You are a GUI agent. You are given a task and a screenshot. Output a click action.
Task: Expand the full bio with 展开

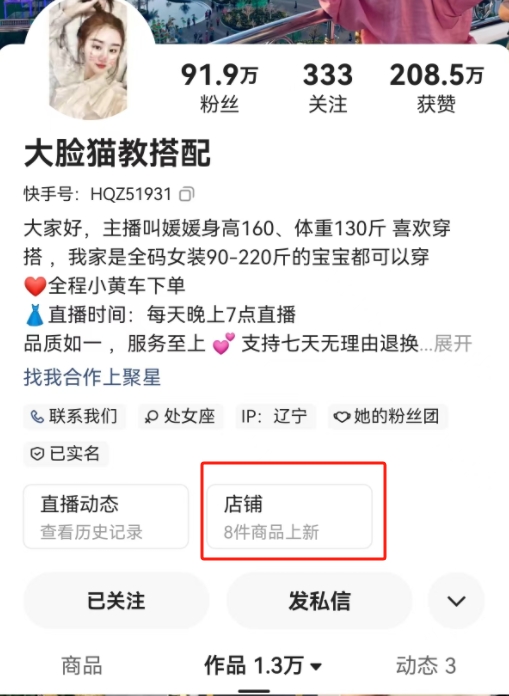pos(453,344)
